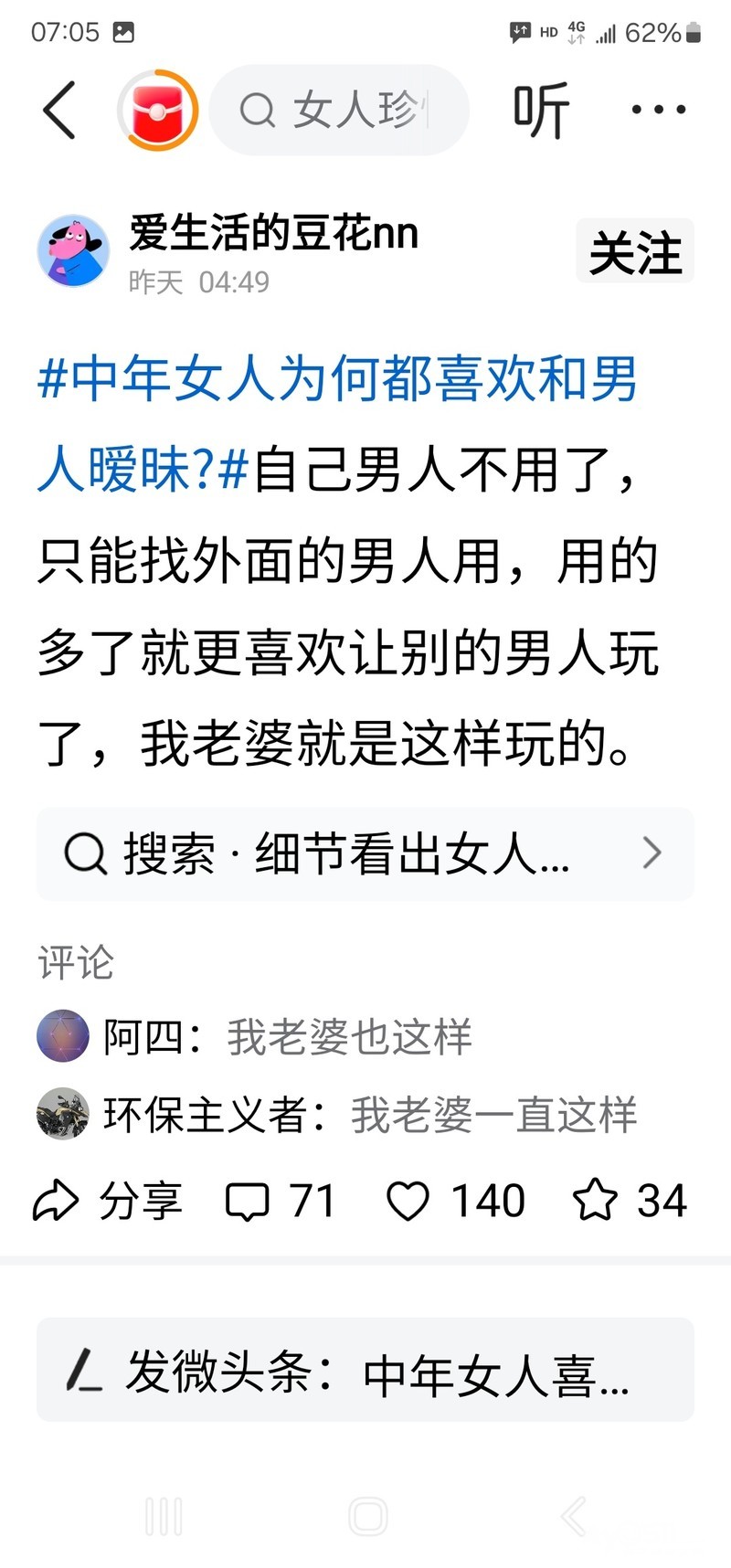Go back using the top arrow
Image resolution: width=731 pixels, height=1568 pixels.
click(x=59, y=110)
